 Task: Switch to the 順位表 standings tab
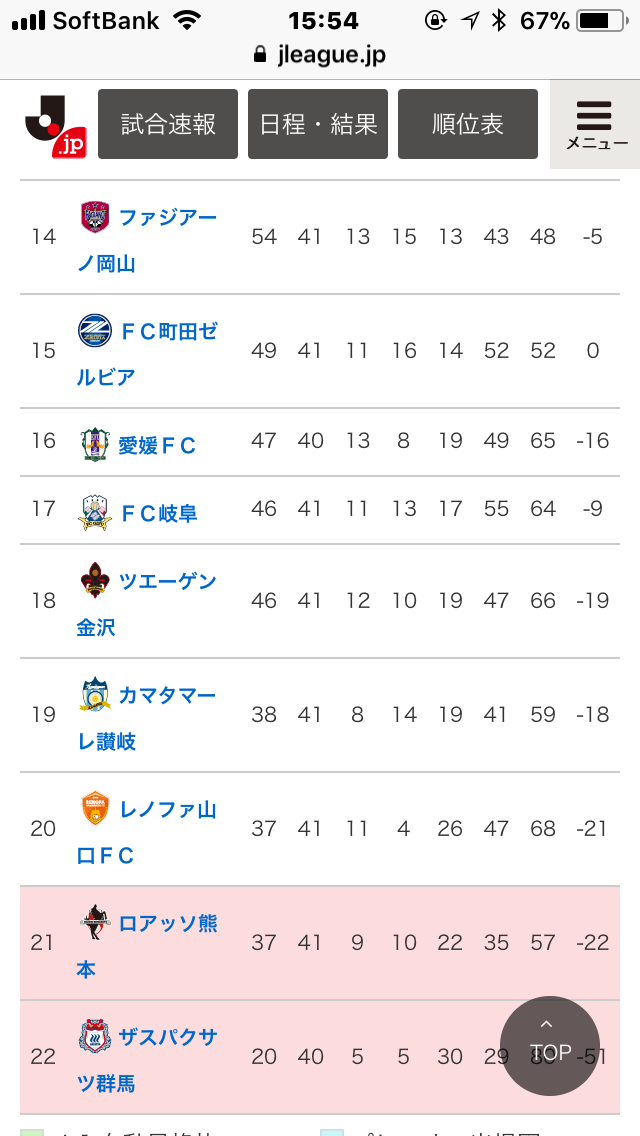pyautogui.click(x=468, y=124)
